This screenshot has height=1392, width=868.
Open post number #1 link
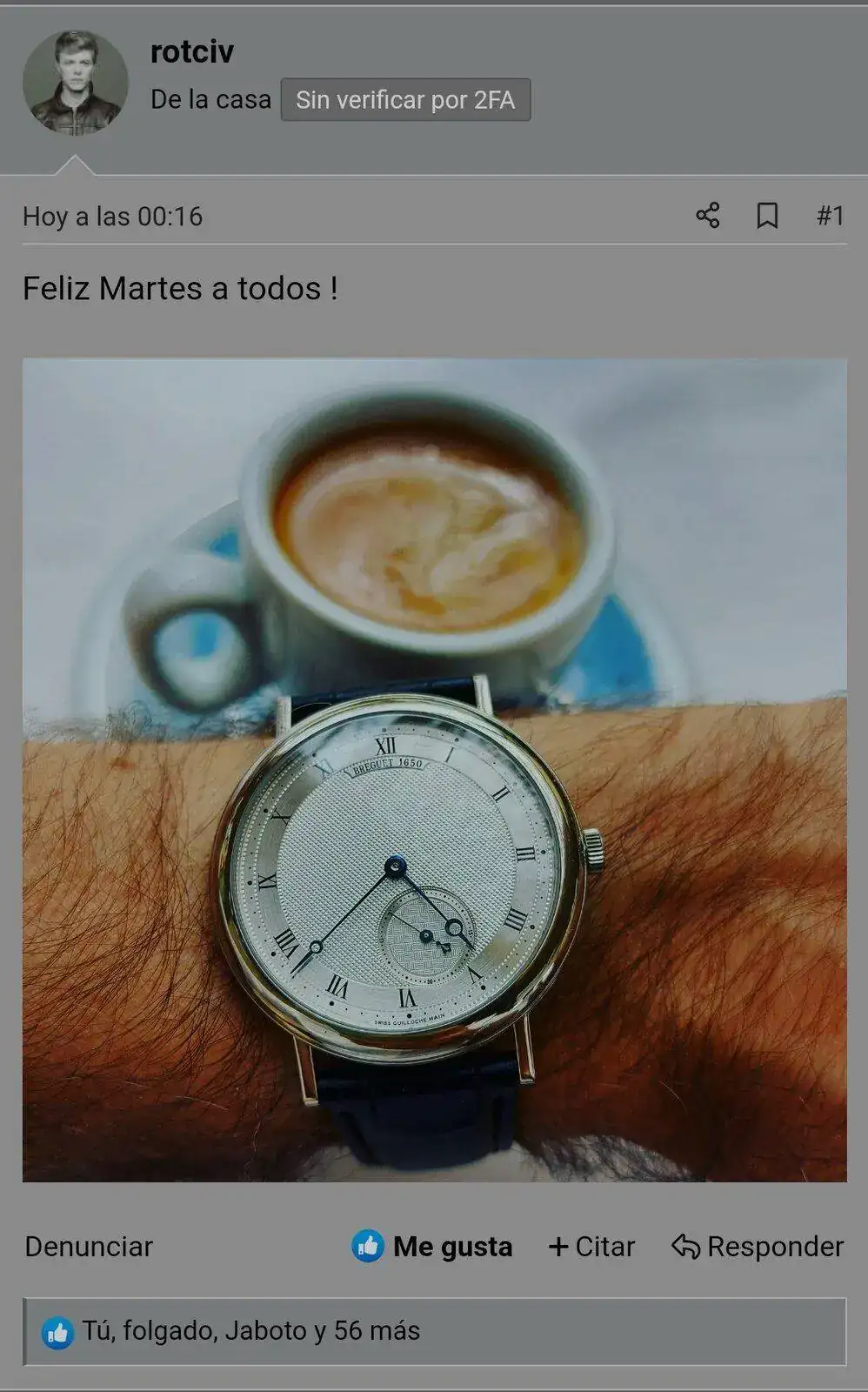click(x=830, y=216)
